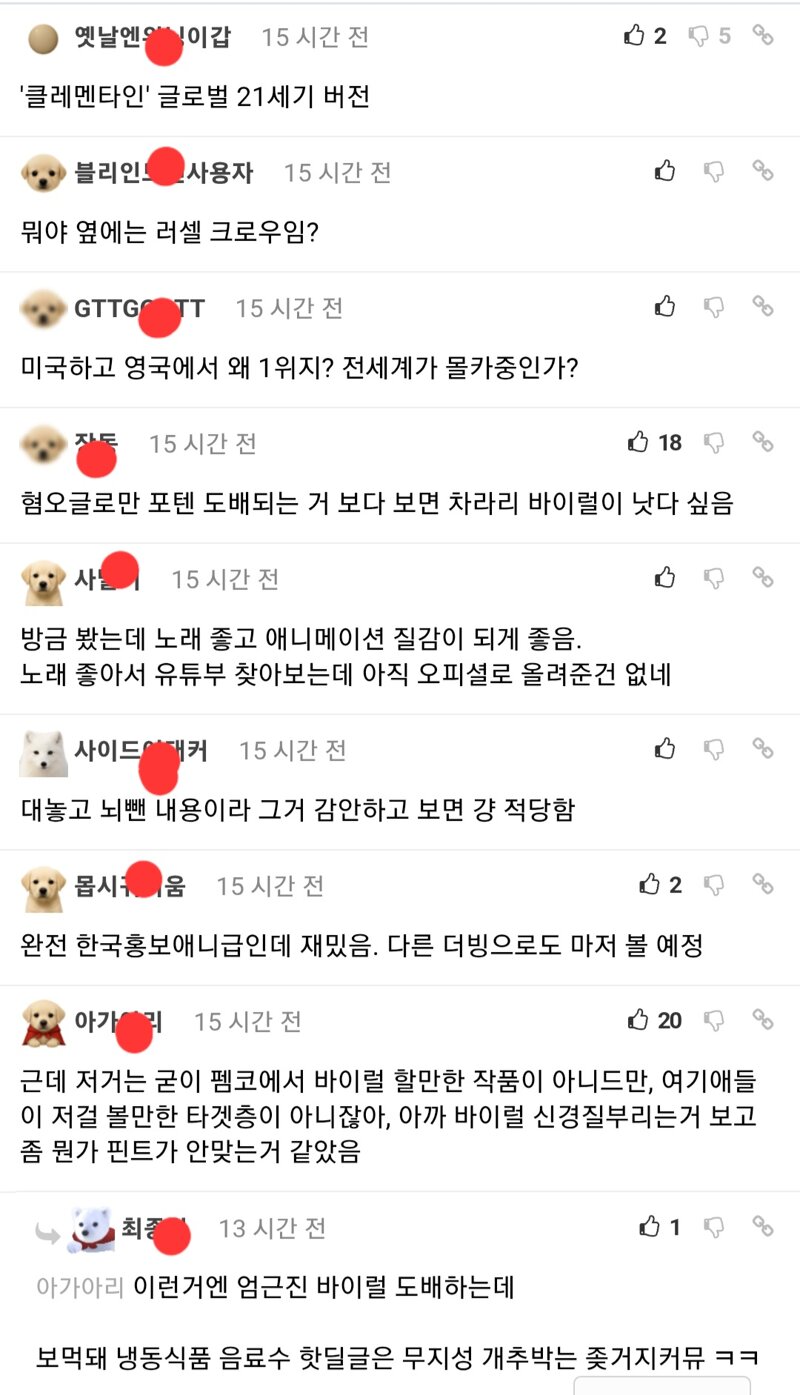Downvote the 펨코에서 바이럴 comment
Screen dimensions: 800x1395
click(x=714, y=1020)
